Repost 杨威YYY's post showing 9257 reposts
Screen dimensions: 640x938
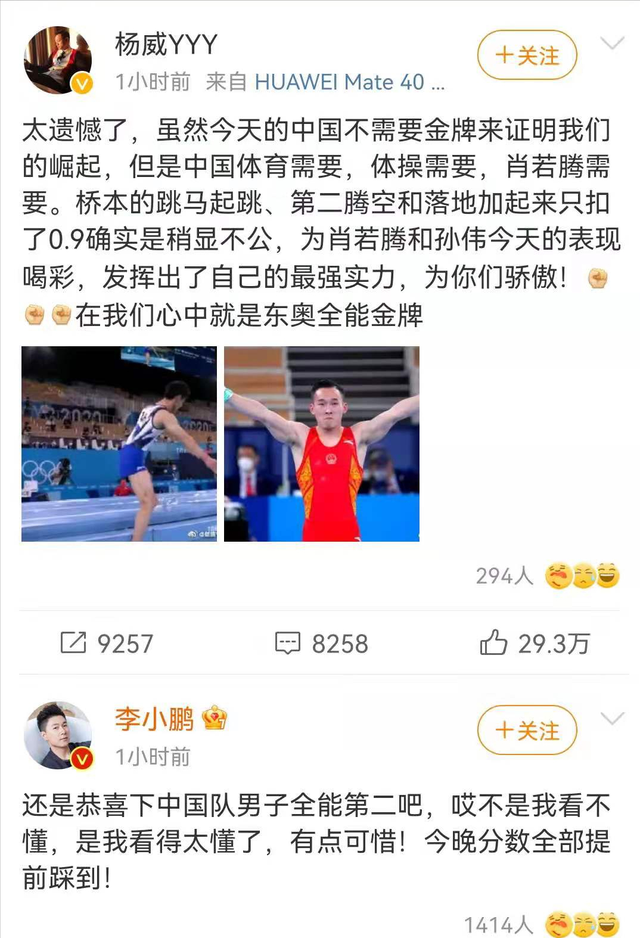107,643
